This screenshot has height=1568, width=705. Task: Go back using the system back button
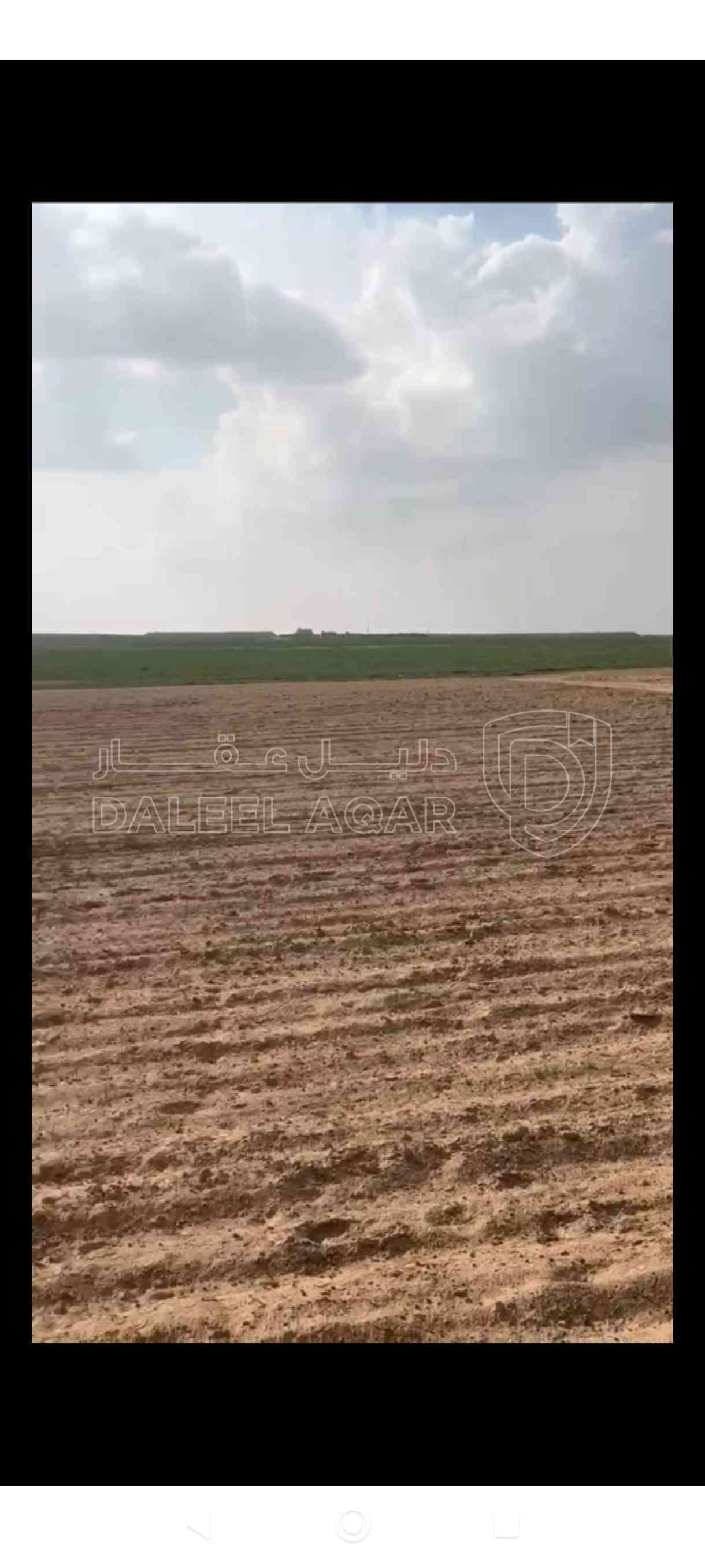coord(199,1526)
